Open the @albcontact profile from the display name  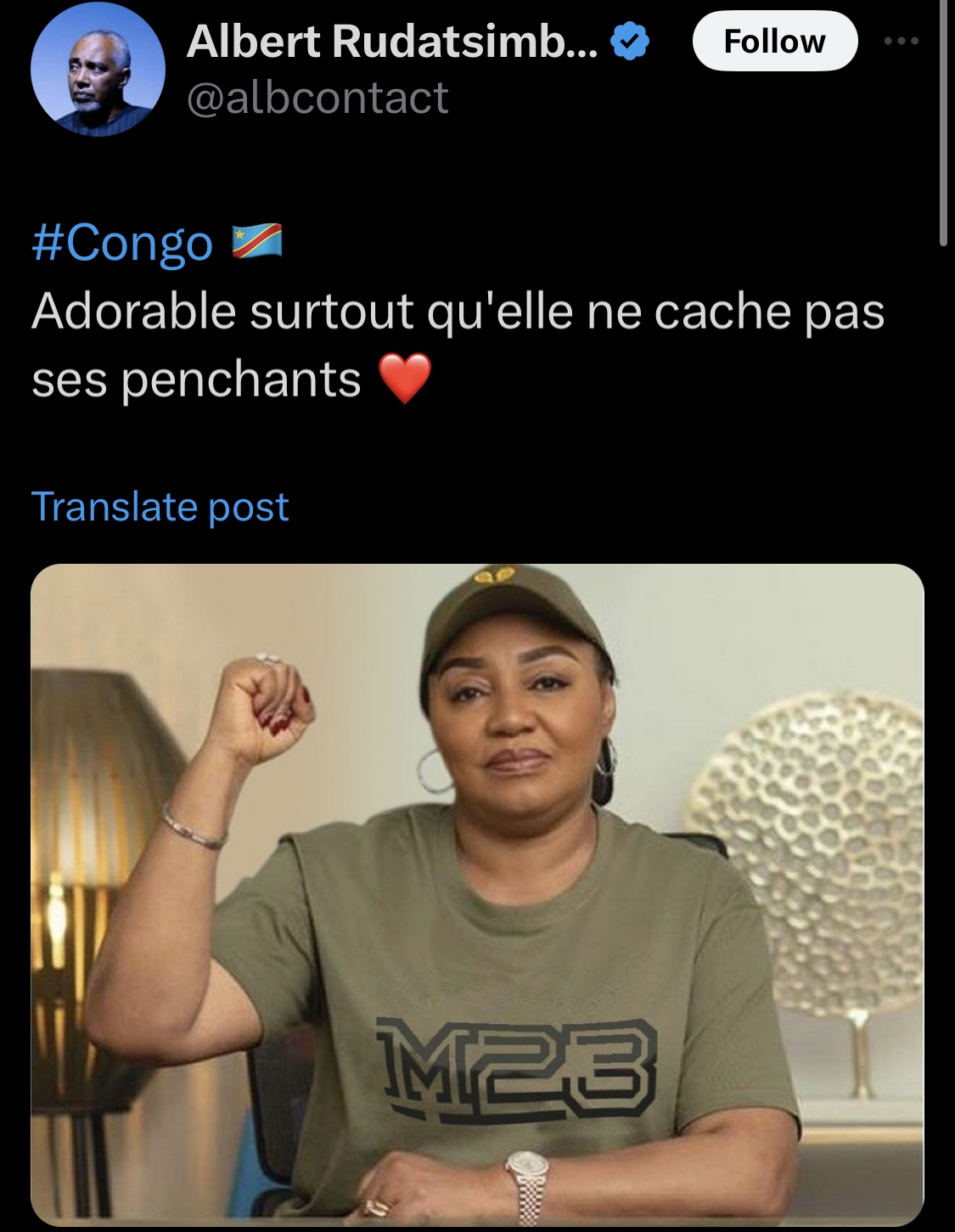[391, 41]
